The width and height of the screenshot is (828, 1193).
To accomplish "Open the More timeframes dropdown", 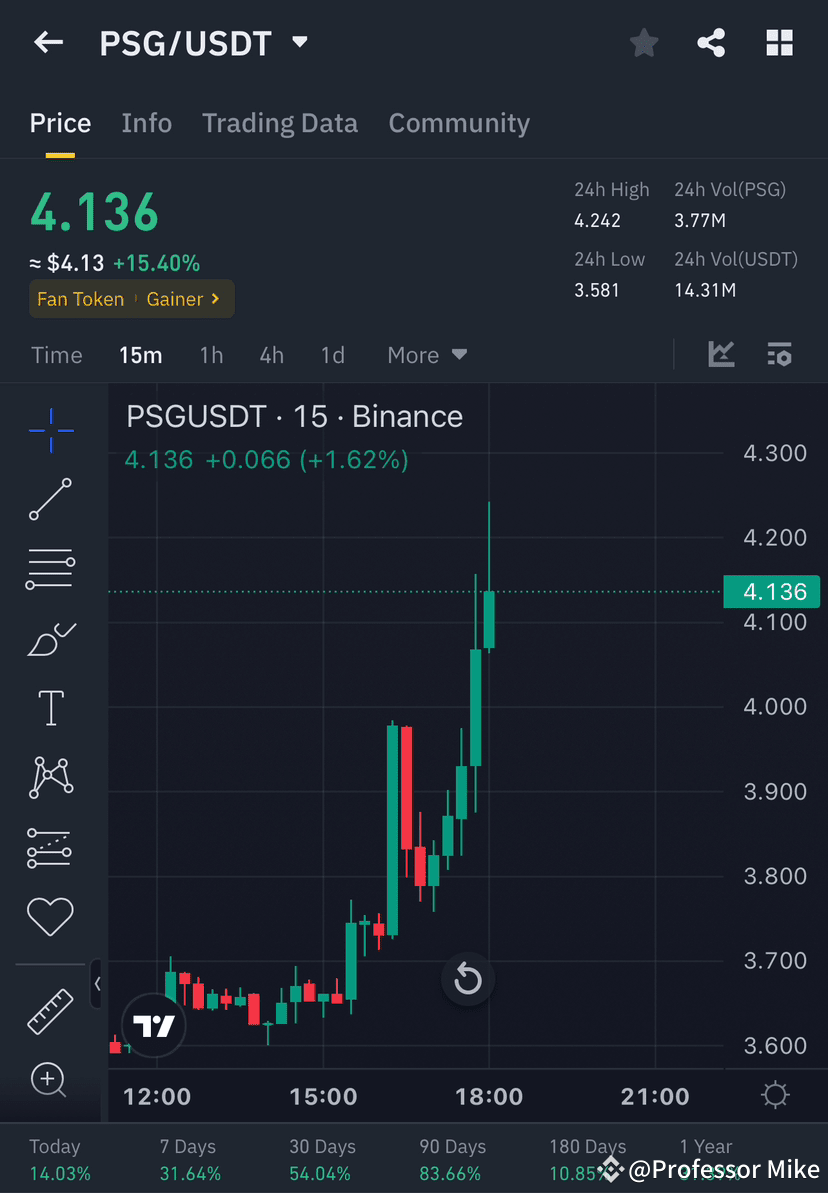I will 427,355.
